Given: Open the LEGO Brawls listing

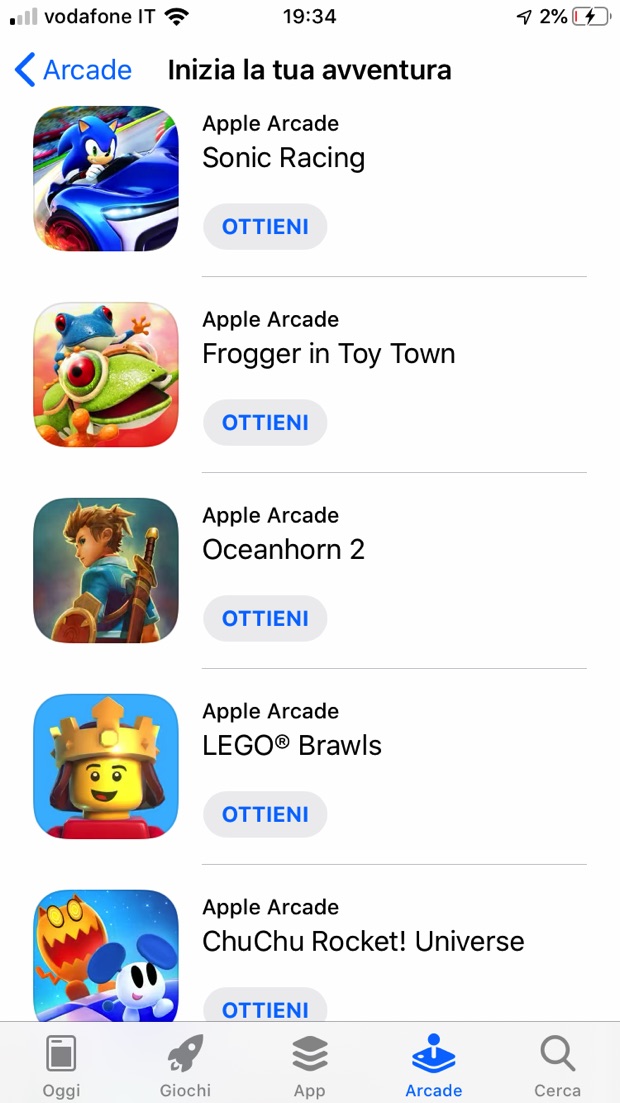Looking at the screenshot, I should [x=106, y=766].
